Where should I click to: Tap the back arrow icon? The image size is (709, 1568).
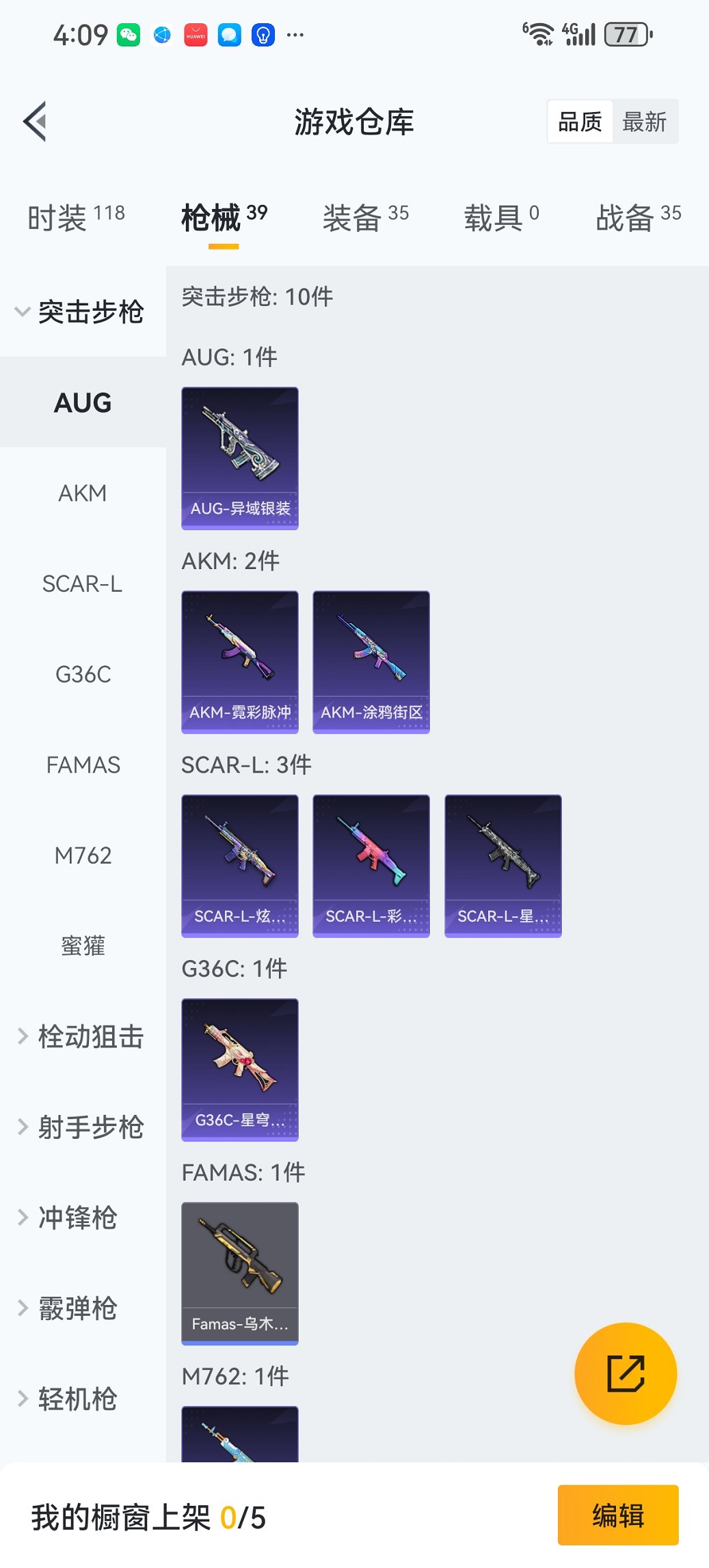pos(36,120)
